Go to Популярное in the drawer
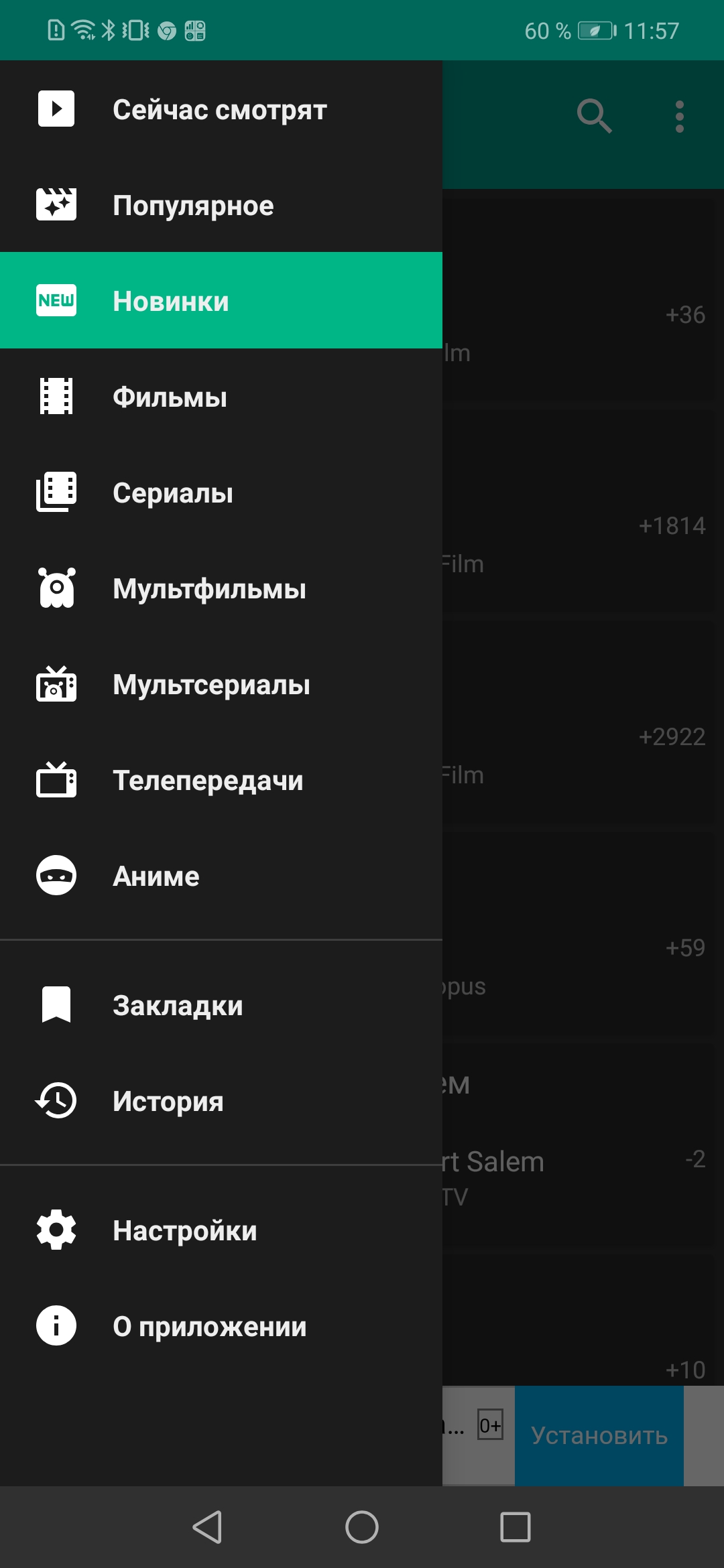 coord(221,205)
